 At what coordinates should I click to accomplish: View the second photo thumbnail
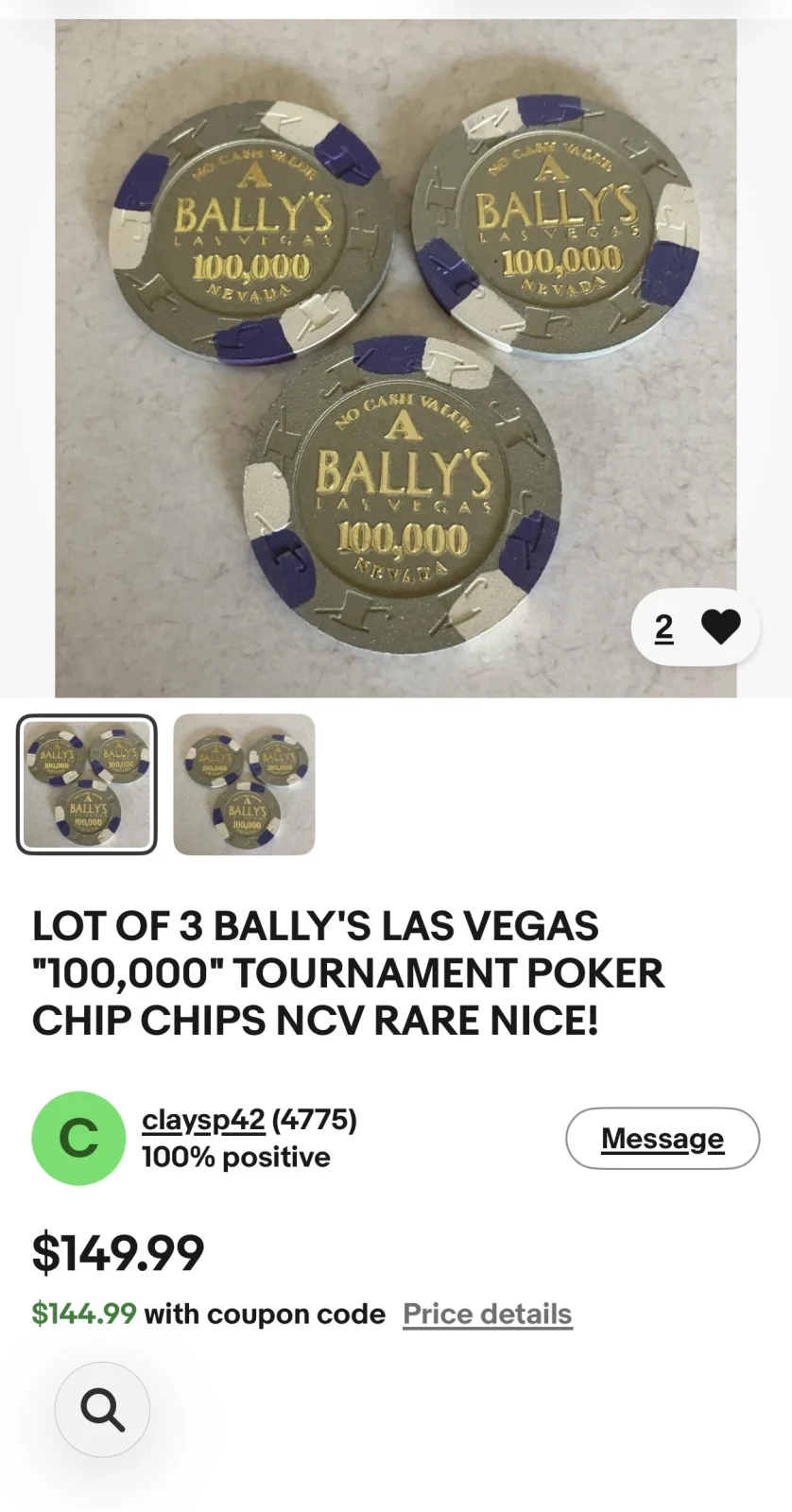244,784
